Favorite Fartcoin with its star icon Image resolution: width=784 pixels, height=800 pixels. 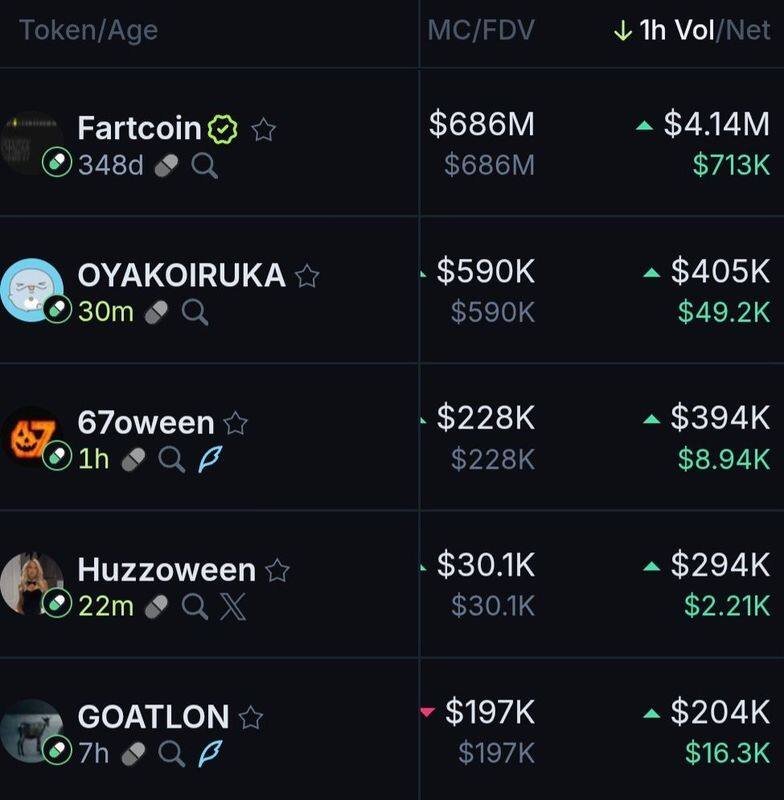point(263,129)
